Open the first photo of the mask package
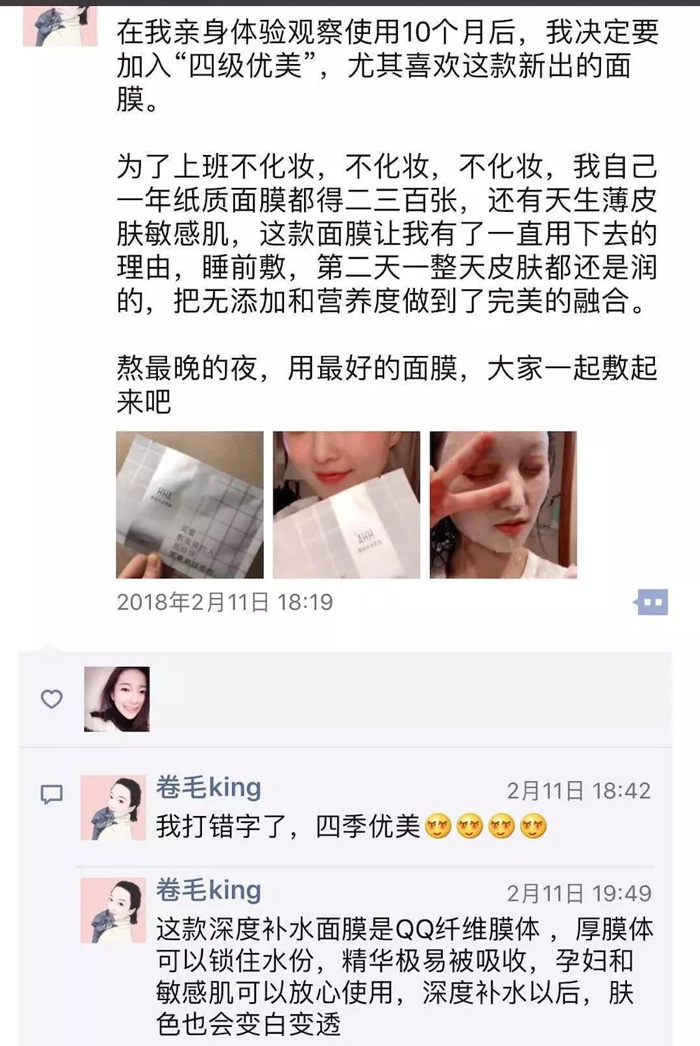The width and height of the screenshot is (700, 1046). point(190,505)
